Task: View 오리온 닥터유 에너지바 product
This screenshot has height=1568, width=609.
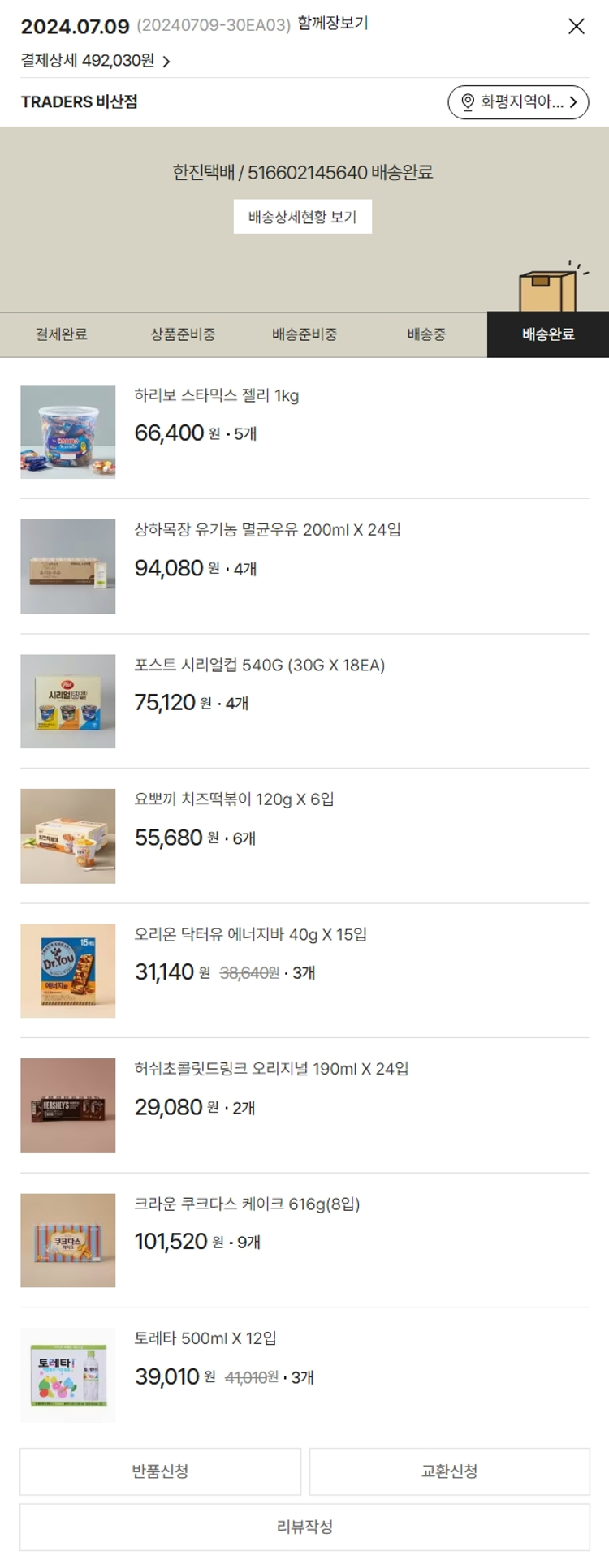Action: pyautogui.click(x=250, y=935)
